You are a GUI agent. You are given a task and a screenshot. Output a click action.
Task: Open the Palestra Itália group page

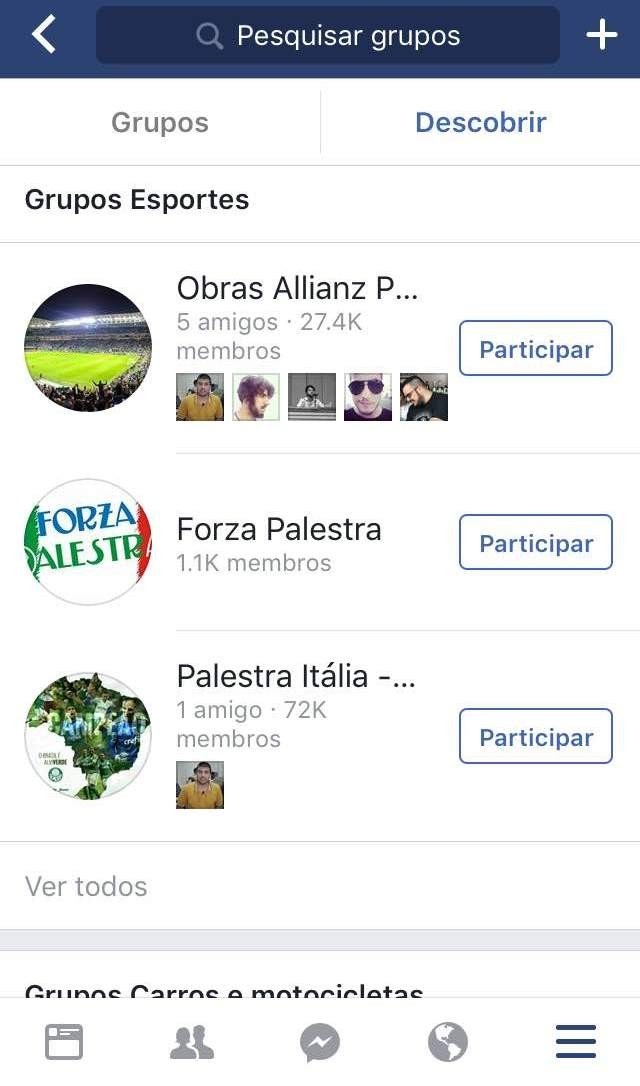(296, 676)
